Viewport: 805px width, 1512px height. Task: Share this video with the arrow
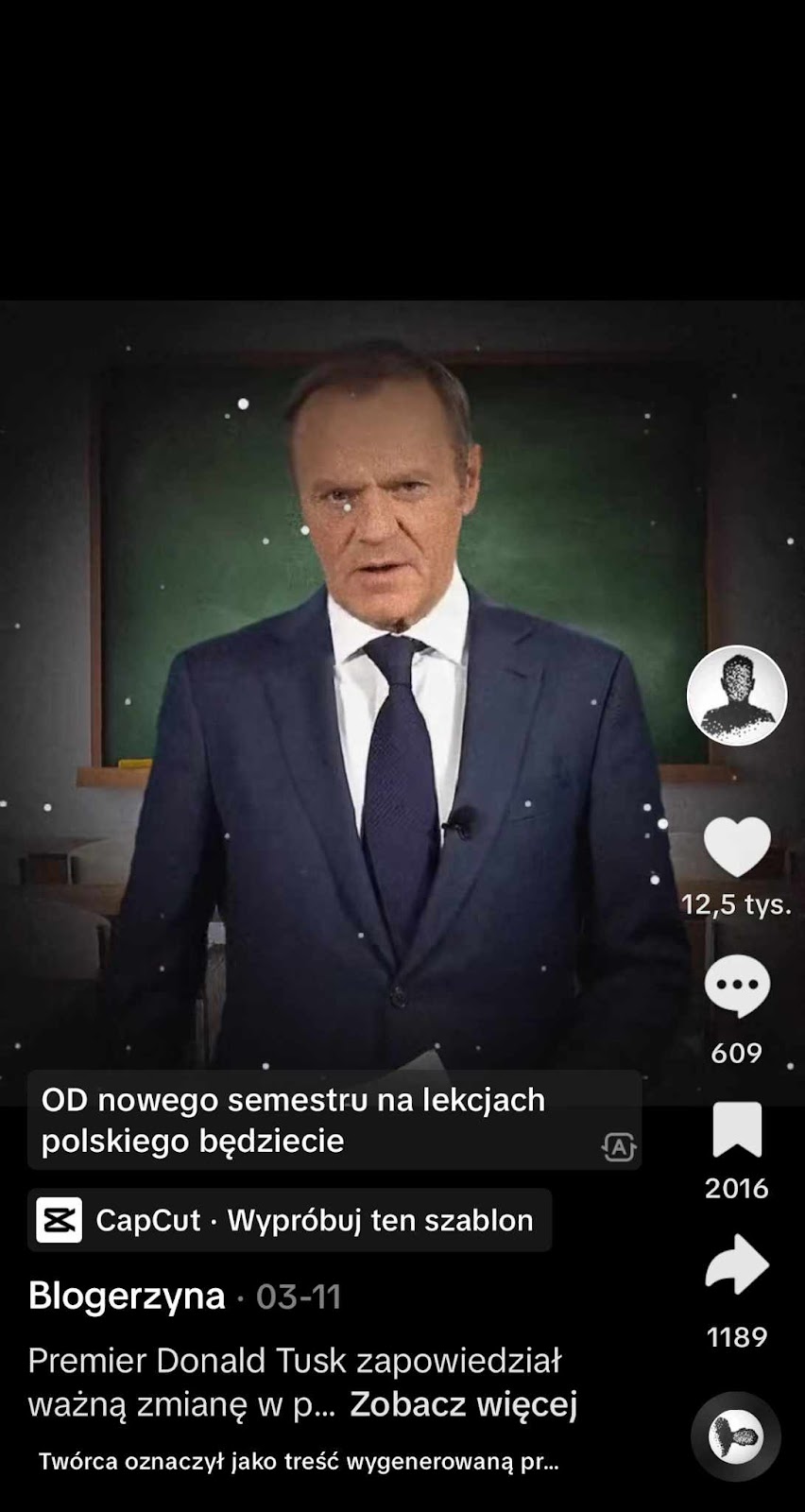(737, 1264)
